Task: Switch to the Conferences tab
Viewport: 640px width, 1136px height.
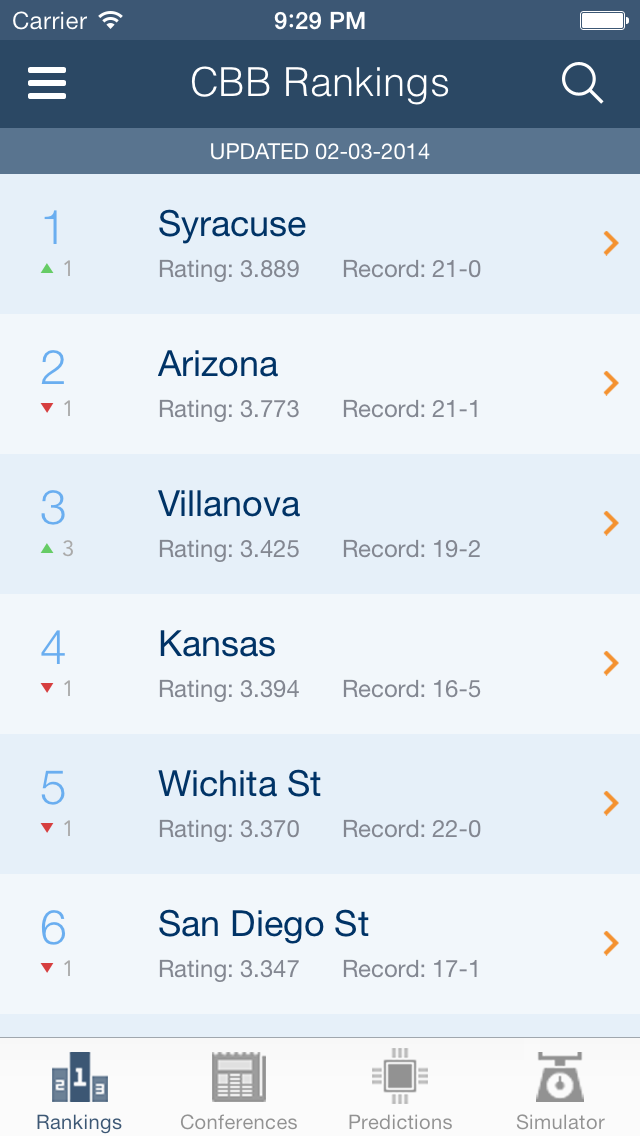Action: pos(238,1089)
